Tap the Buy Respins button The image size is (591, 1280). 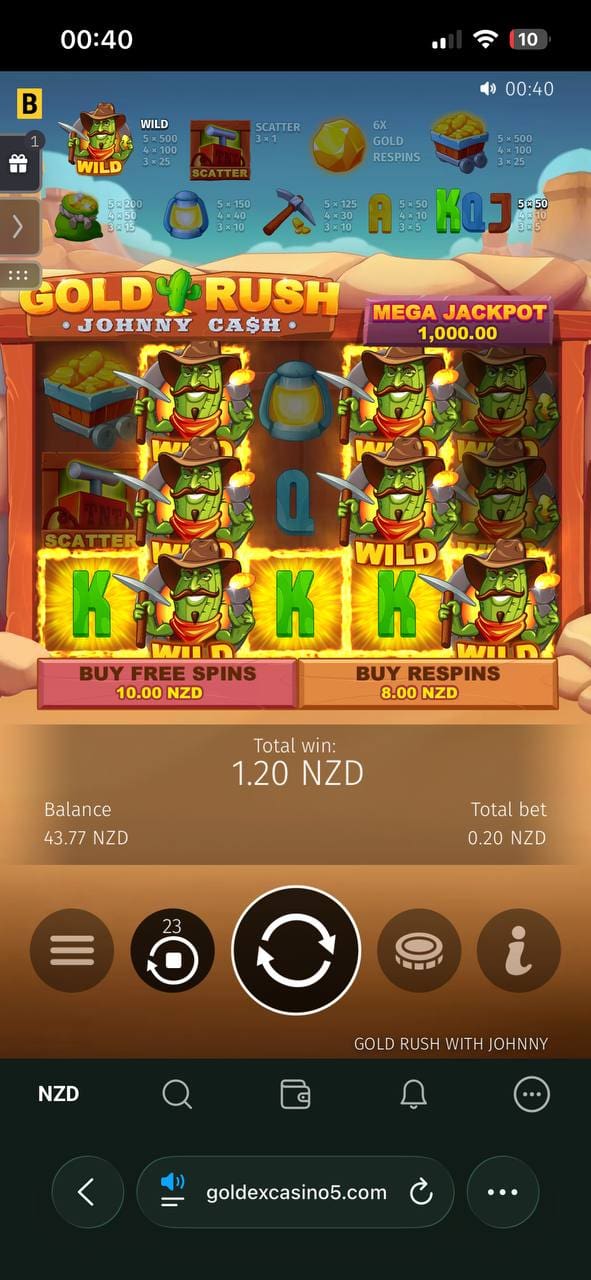pos(428,683)
